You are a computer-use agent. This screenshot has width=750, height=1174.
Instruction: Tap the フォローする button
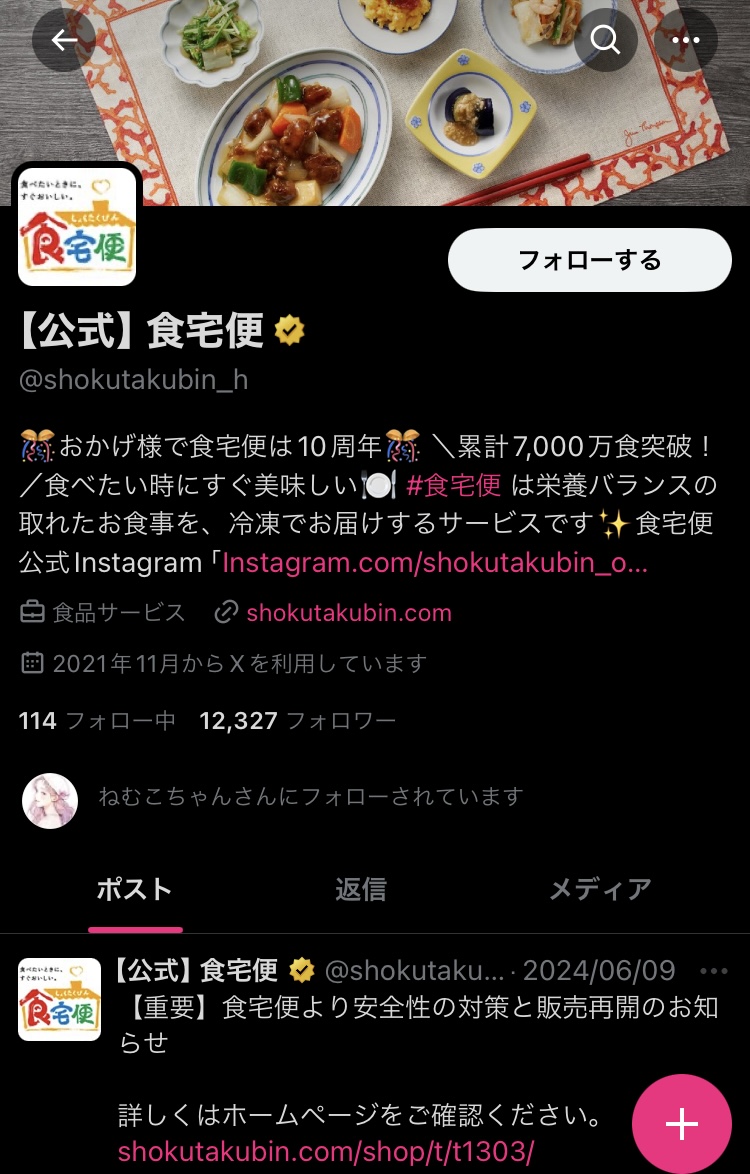(589, 260)
